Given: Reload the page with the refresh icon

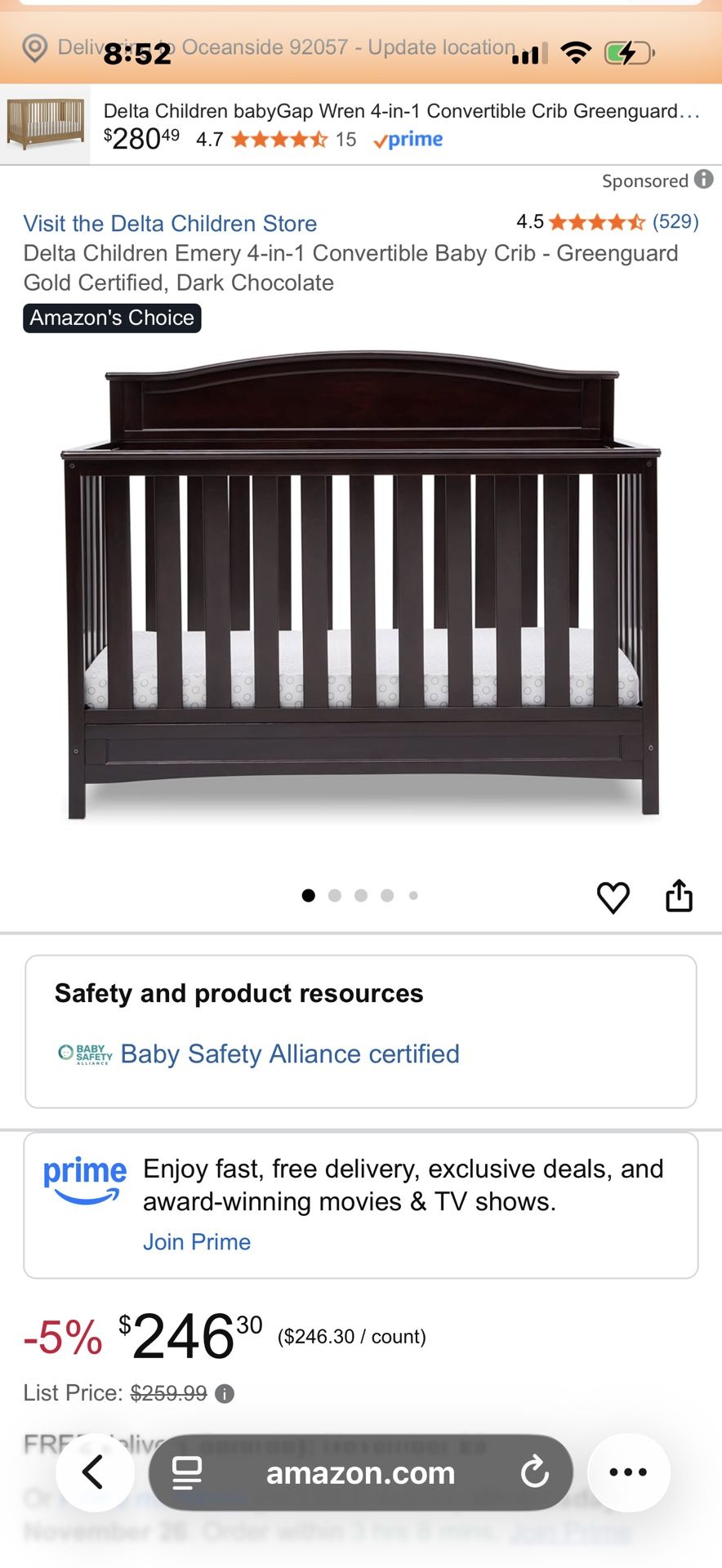Looking at the screenshot, I should pos(535,1472).
